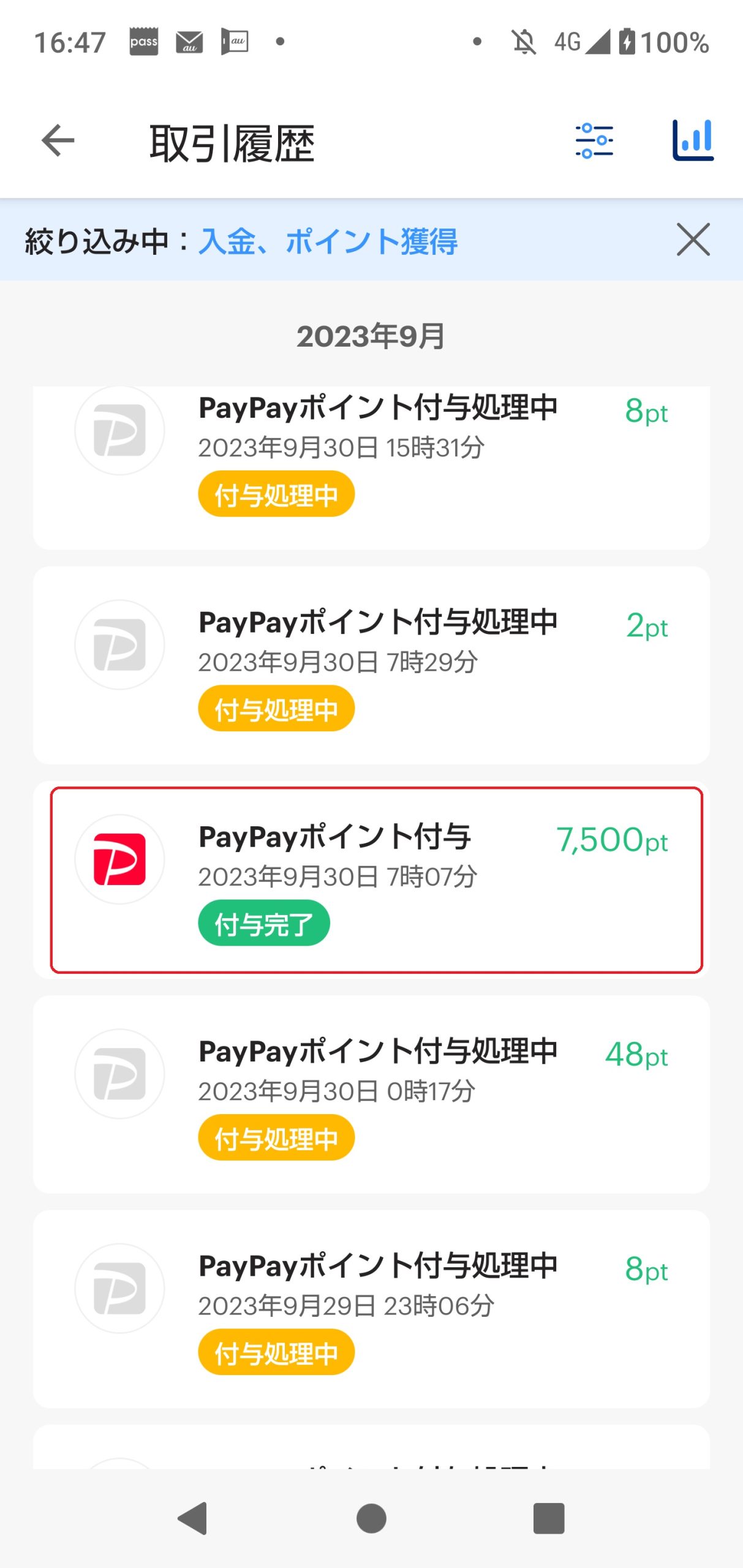Open the bar chart statistics view
The width and height of the screenshot is (743, 1568).
pyautogui.click(x=693, y=141)
